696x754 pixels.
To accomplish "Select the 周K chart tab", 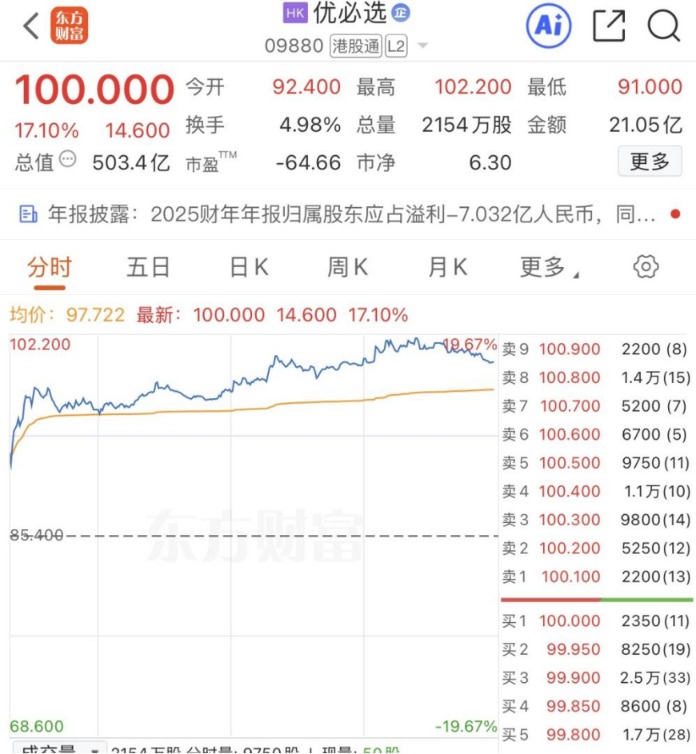I will pos(348,267).
